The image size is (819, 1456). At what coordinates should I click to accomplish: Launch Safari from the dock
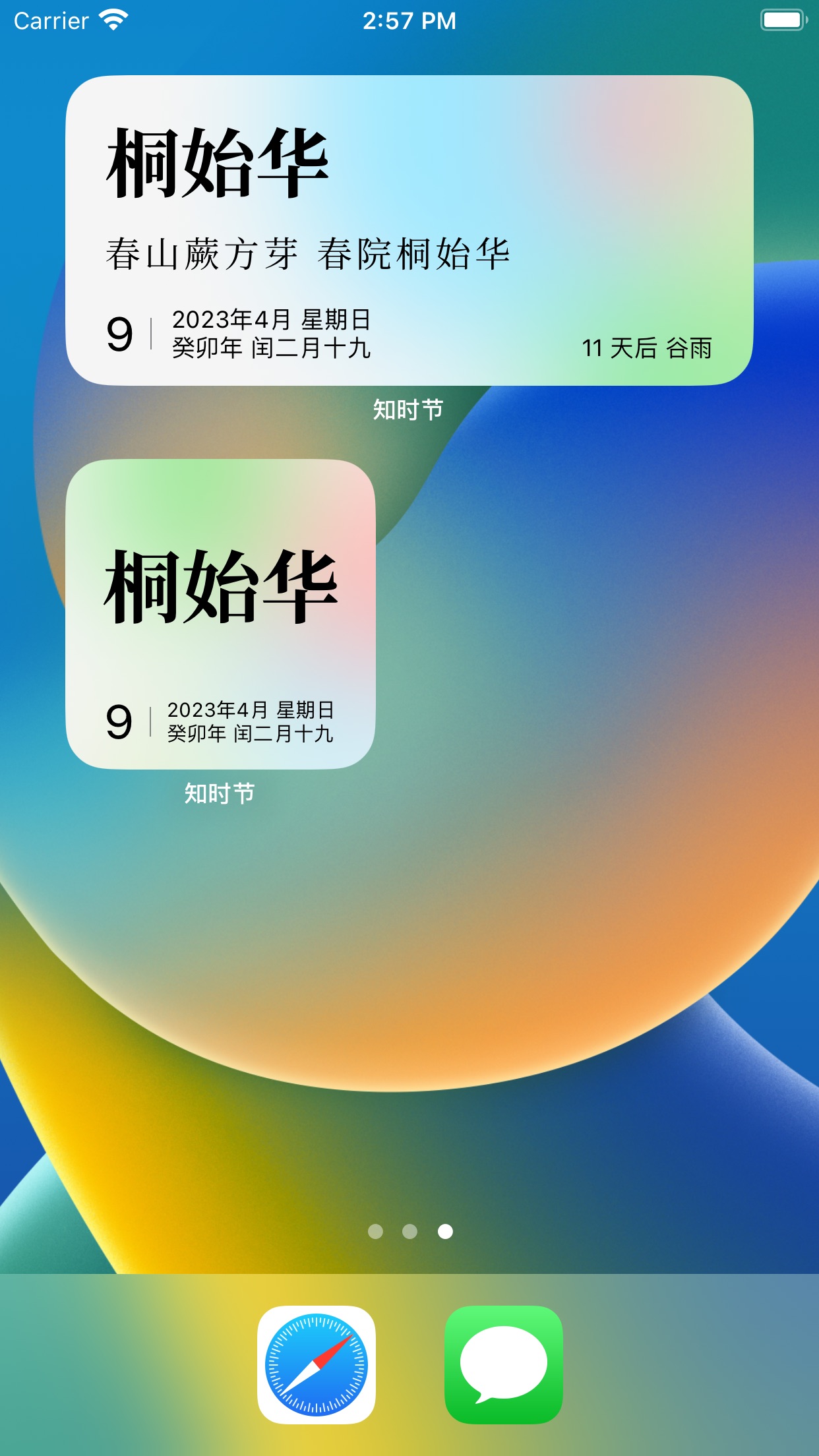point(317,1364)
